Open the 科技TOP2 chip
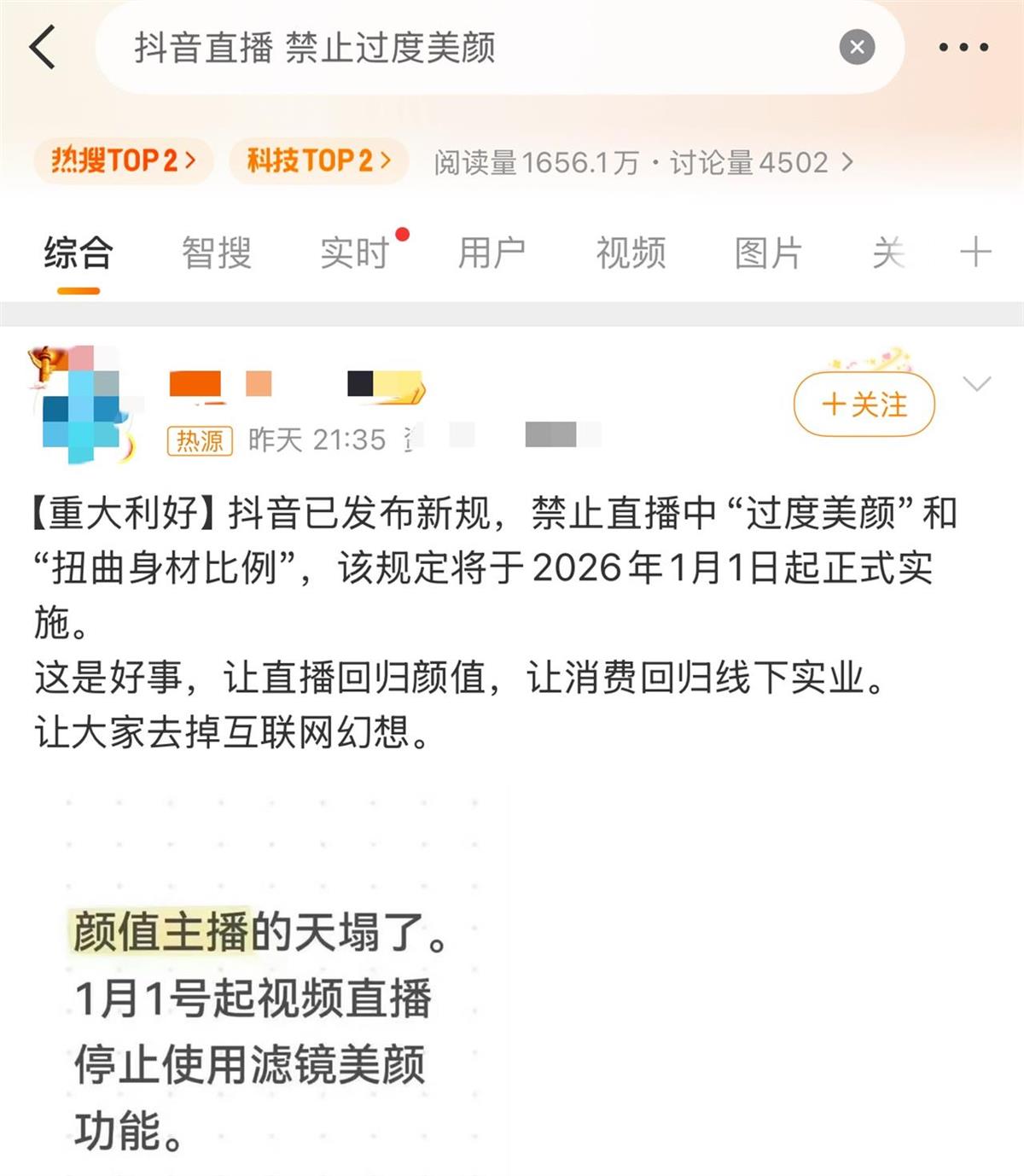 pyautogui.click(x=319, y=160)
